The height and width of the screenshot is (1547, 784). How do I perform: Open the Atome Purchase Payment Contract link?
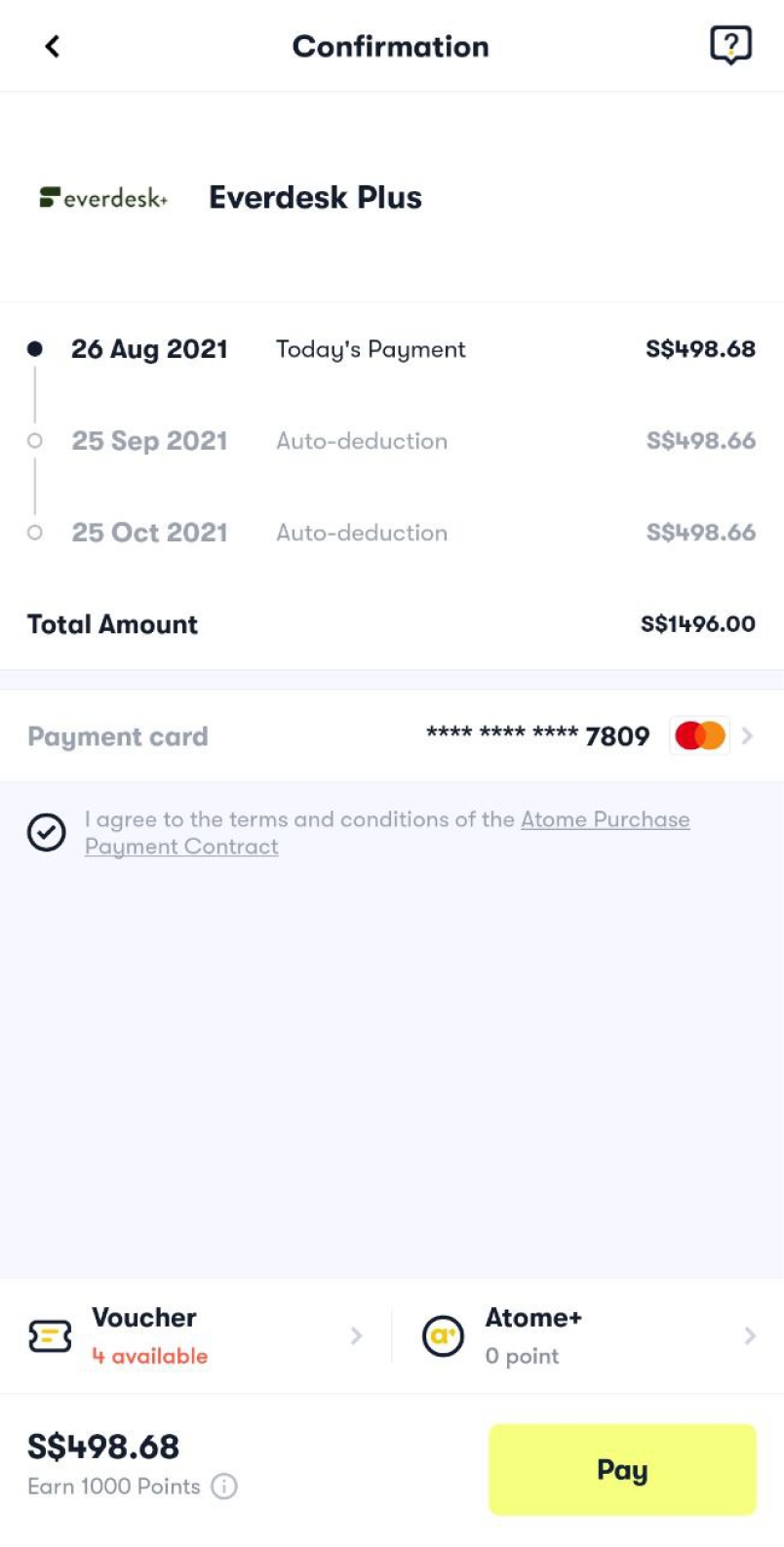click(x=605, y=820)
